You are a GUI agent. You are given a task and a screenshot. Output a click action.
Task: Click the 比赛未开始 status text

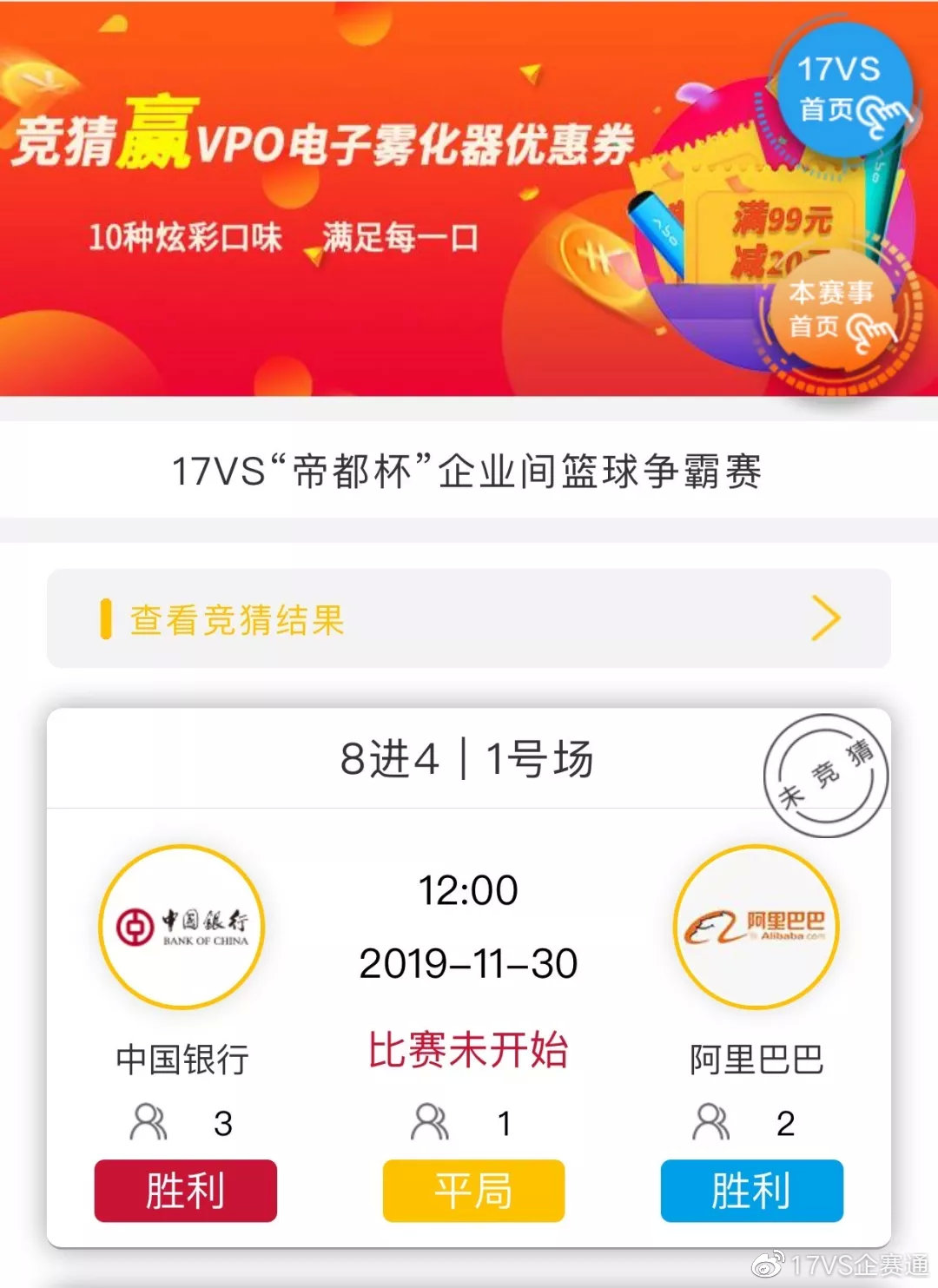(469, 1049)
